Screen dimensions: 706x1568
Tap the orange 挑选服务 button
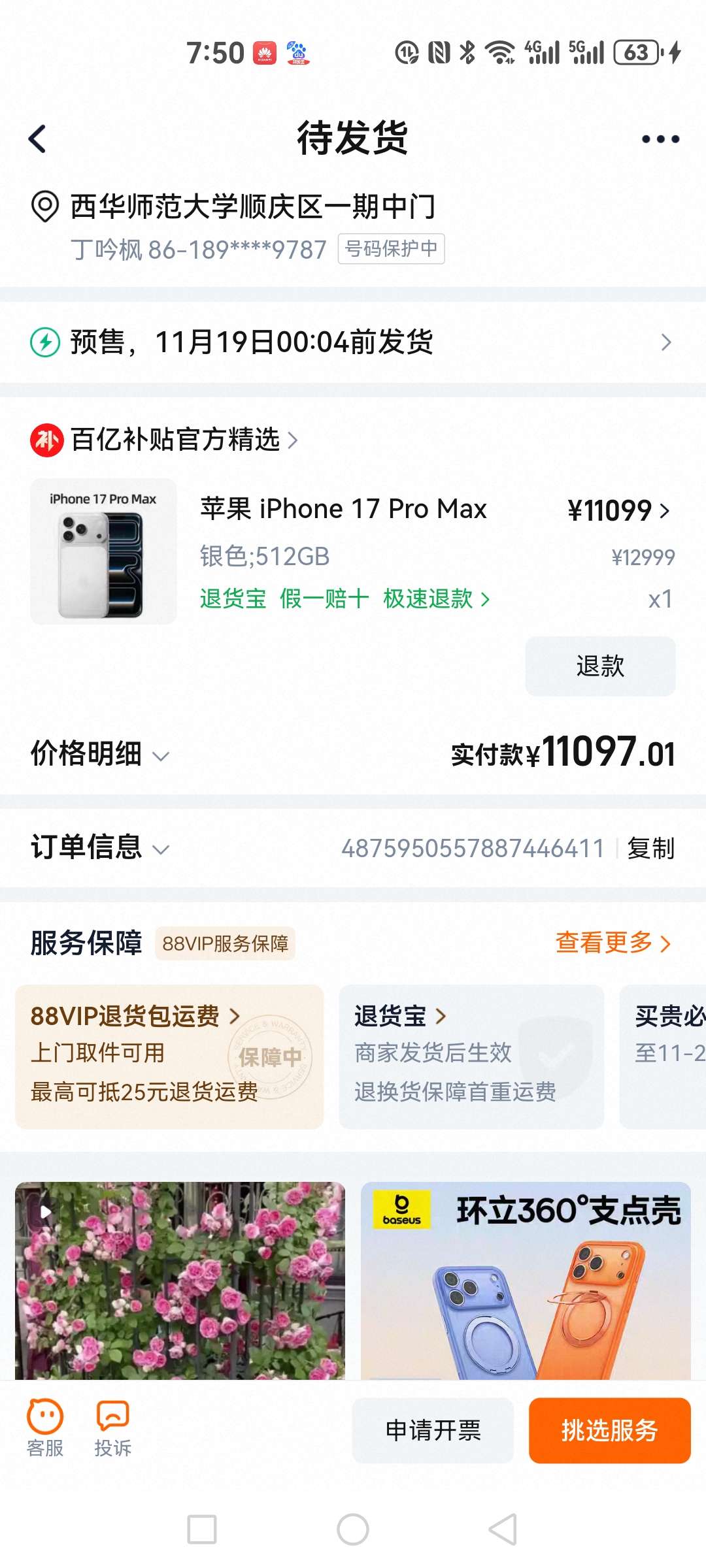[x=609, y=1430]
